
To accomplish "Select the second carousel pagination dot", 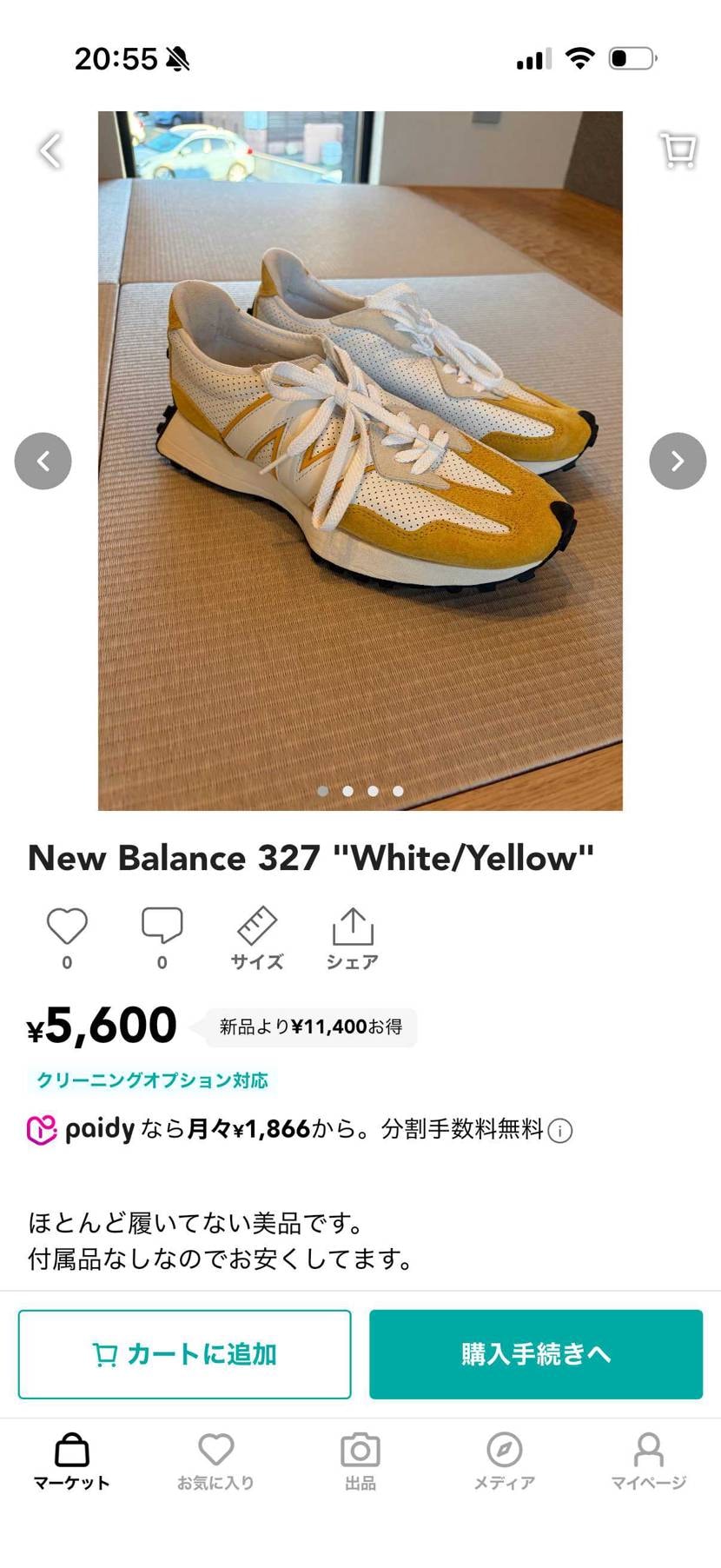I will point(347,792).
